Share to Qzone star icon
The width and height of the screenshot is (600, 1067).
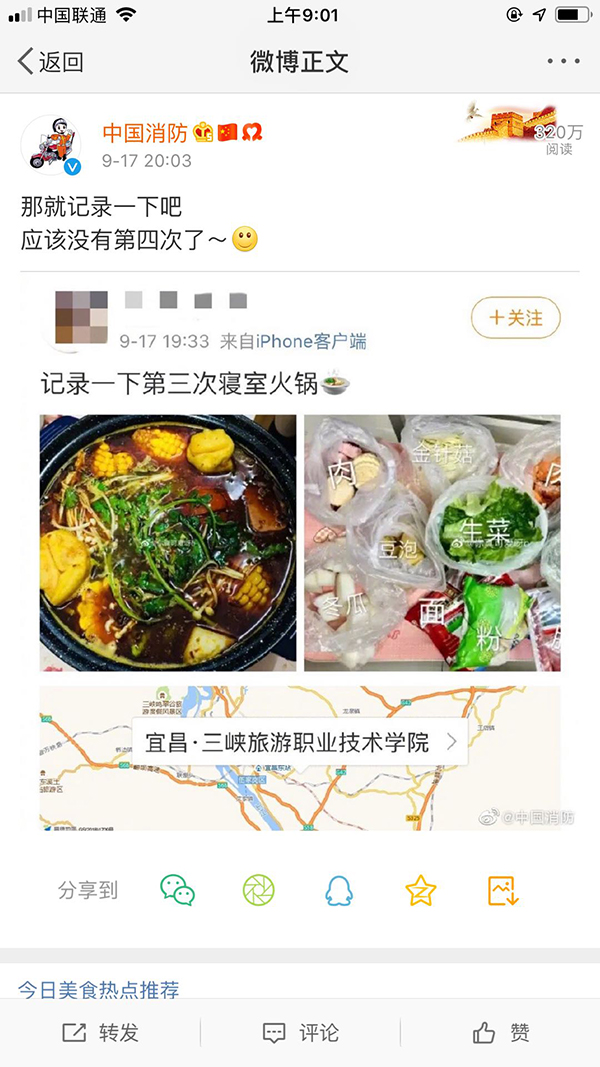tap(421, 889)
